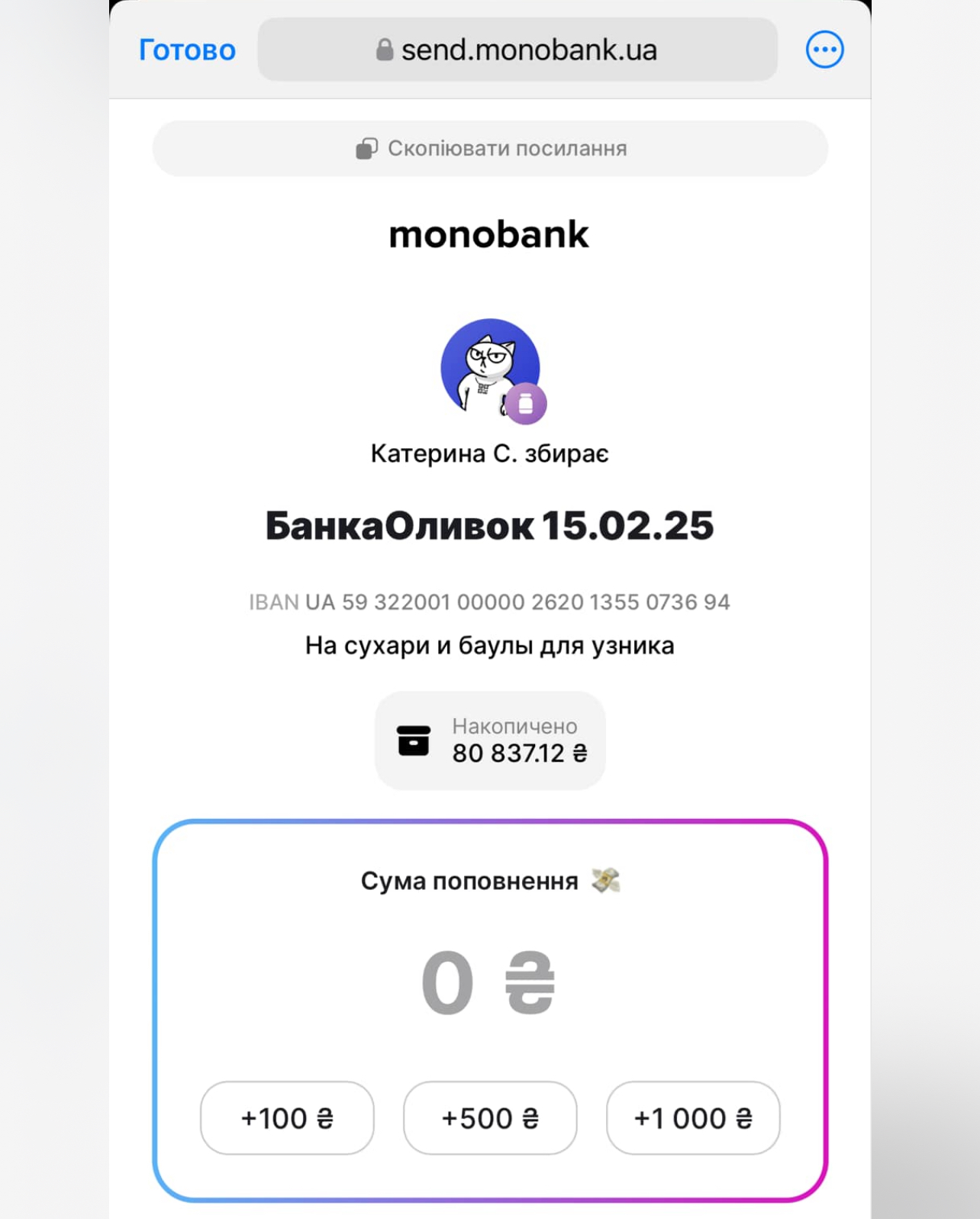
Task: Copy the link with Скопіювати посилання
Action: tap(490, 148)
